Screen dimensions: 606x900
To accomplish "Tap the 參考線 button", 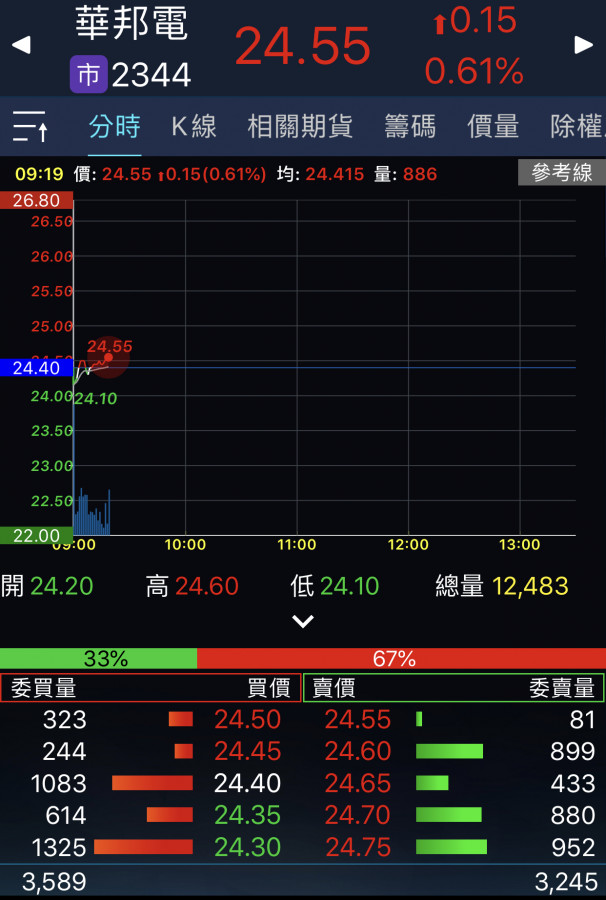I will click(x=561, y=173).
